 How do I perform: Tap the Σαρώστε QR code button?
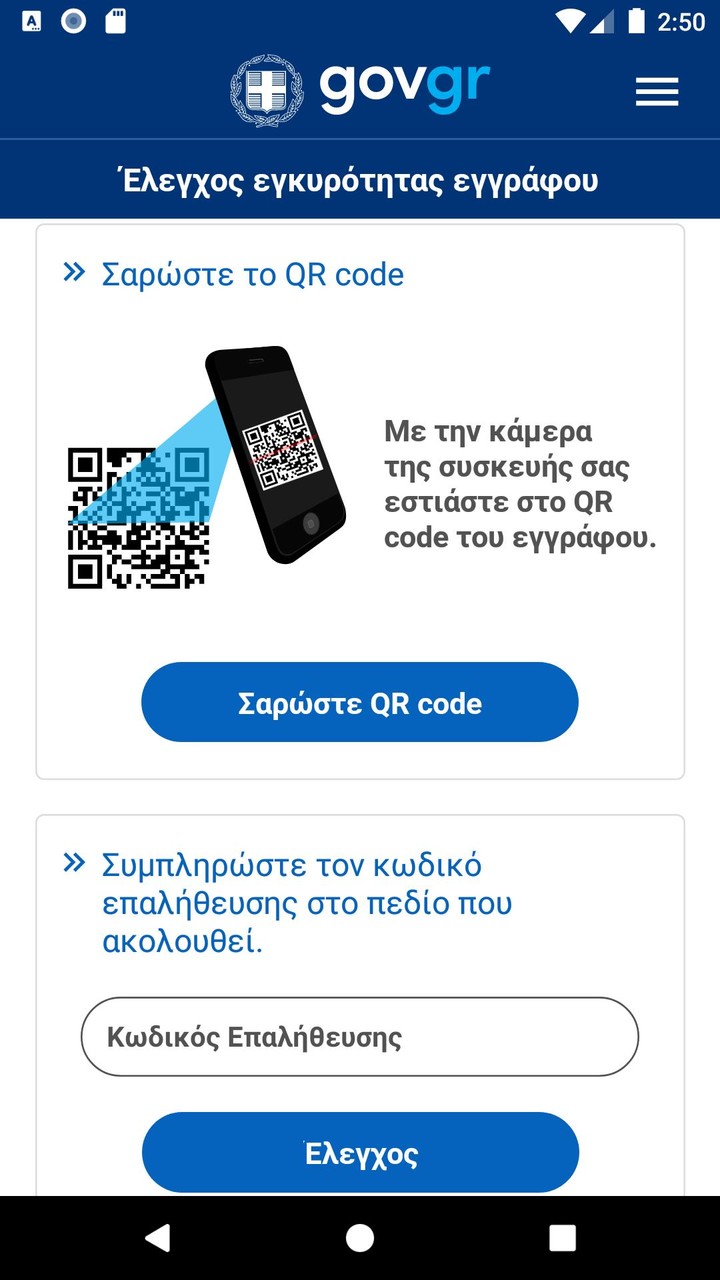360,702
